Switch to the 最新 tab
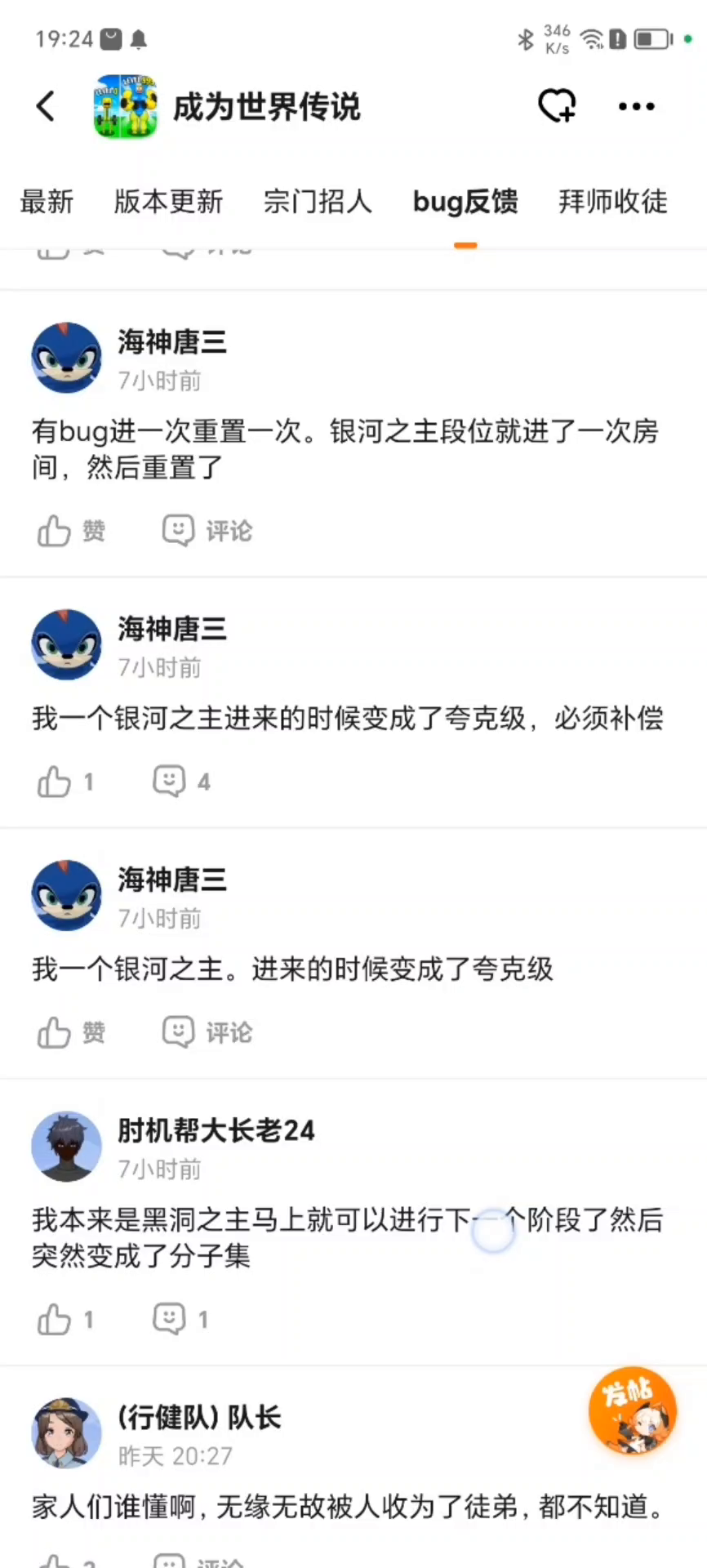The image size is (707, 1568). tap(47, 202)
